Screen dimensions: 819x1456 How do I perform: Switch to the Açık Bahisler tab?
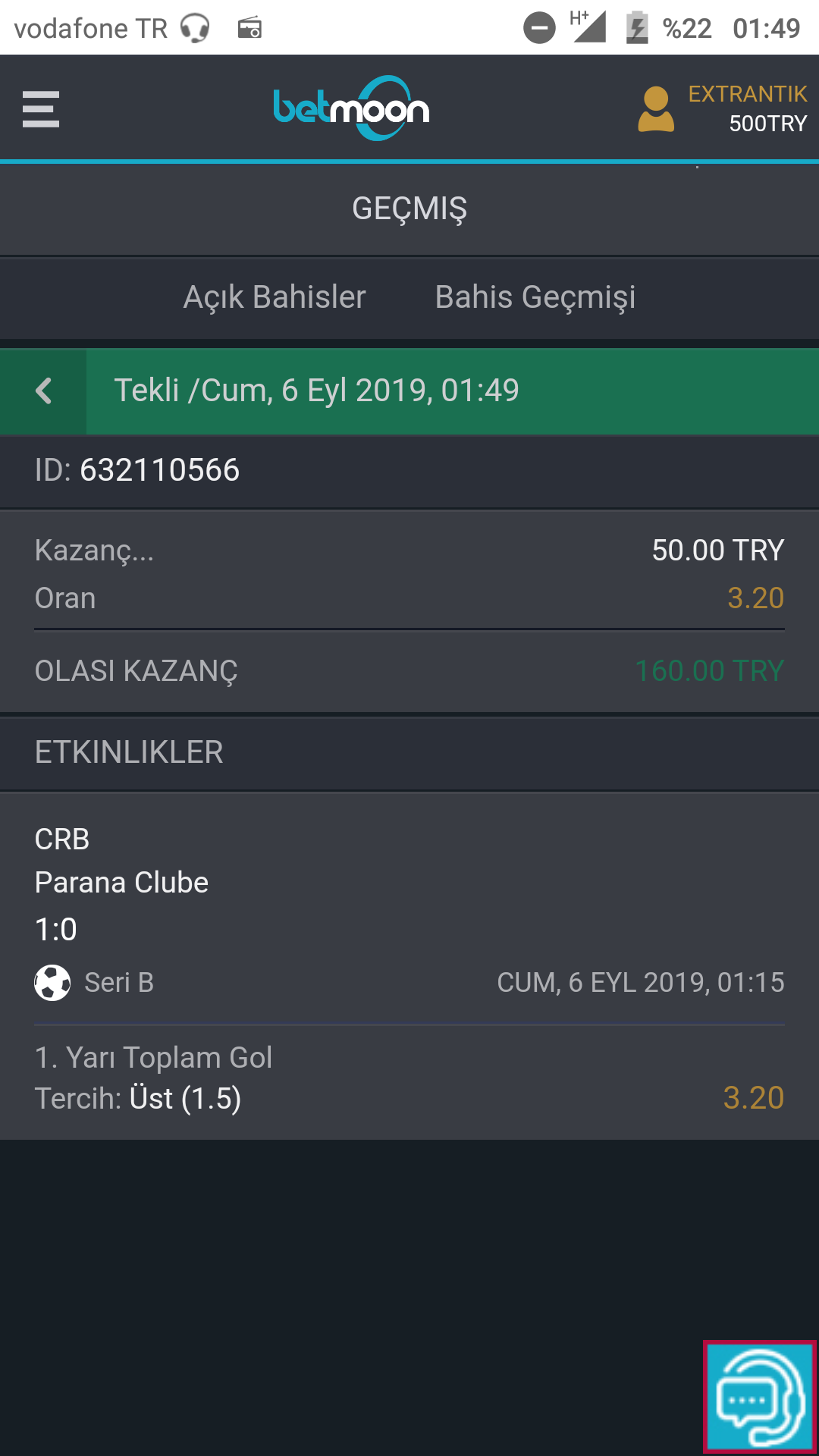275,297
